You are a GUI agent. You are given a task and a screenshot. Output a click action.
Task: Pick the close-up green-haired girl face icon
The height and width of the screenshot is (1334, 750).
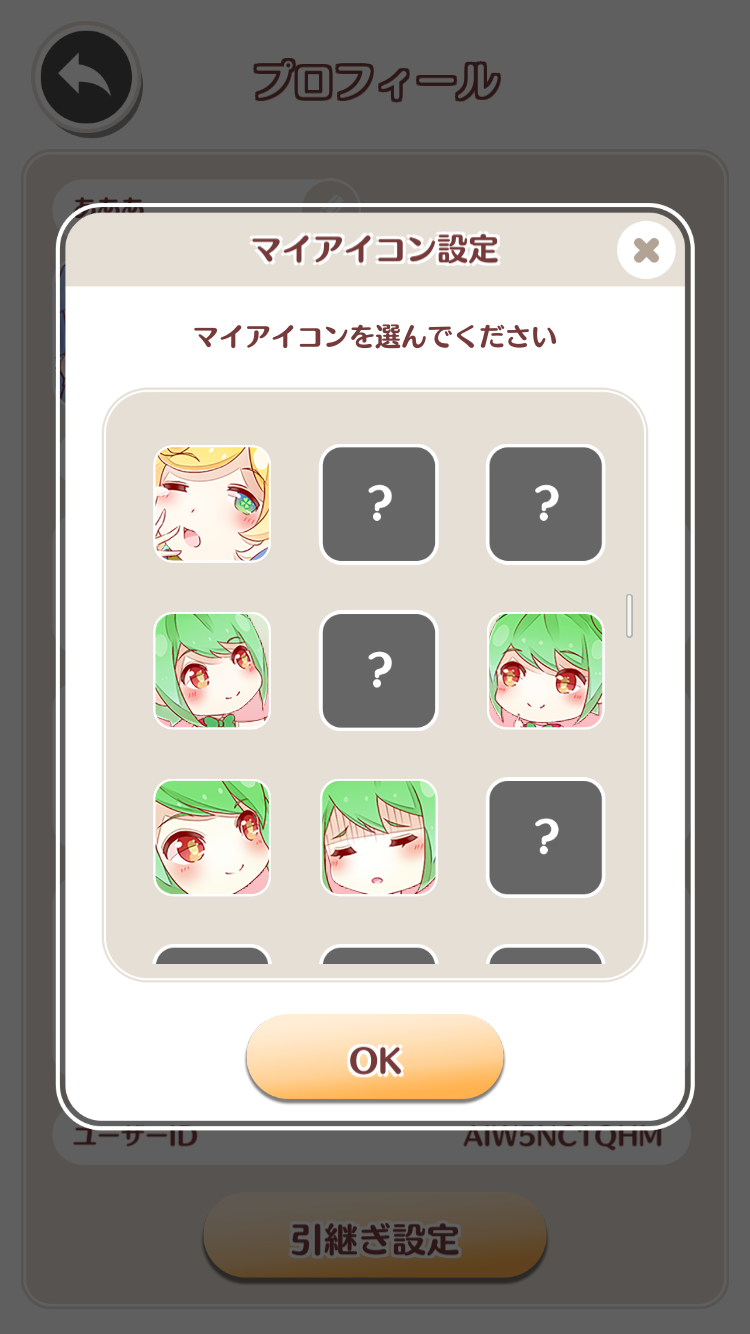212,837
